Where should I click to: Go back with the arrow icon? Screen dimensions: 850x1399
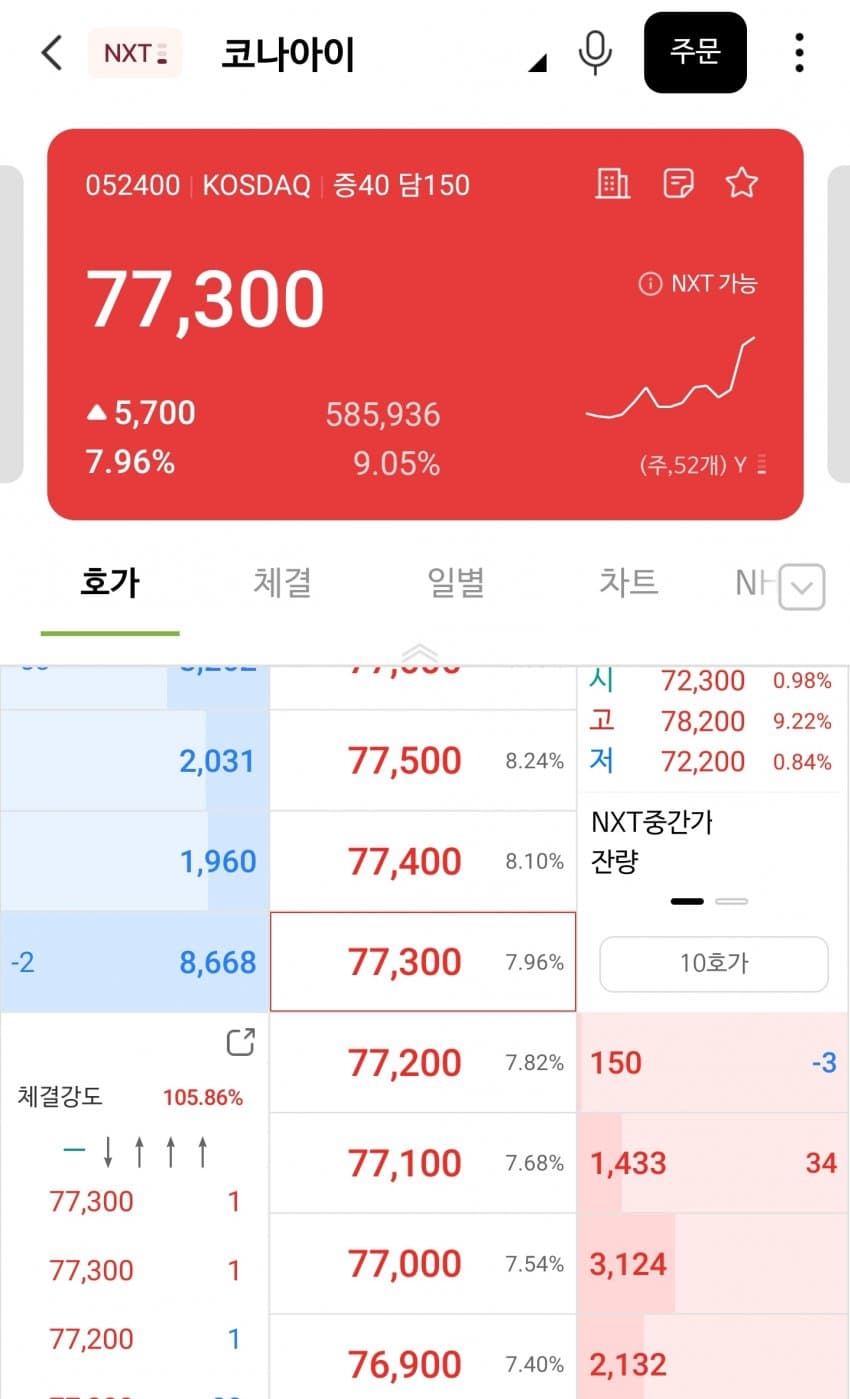(x=52, y=53)
